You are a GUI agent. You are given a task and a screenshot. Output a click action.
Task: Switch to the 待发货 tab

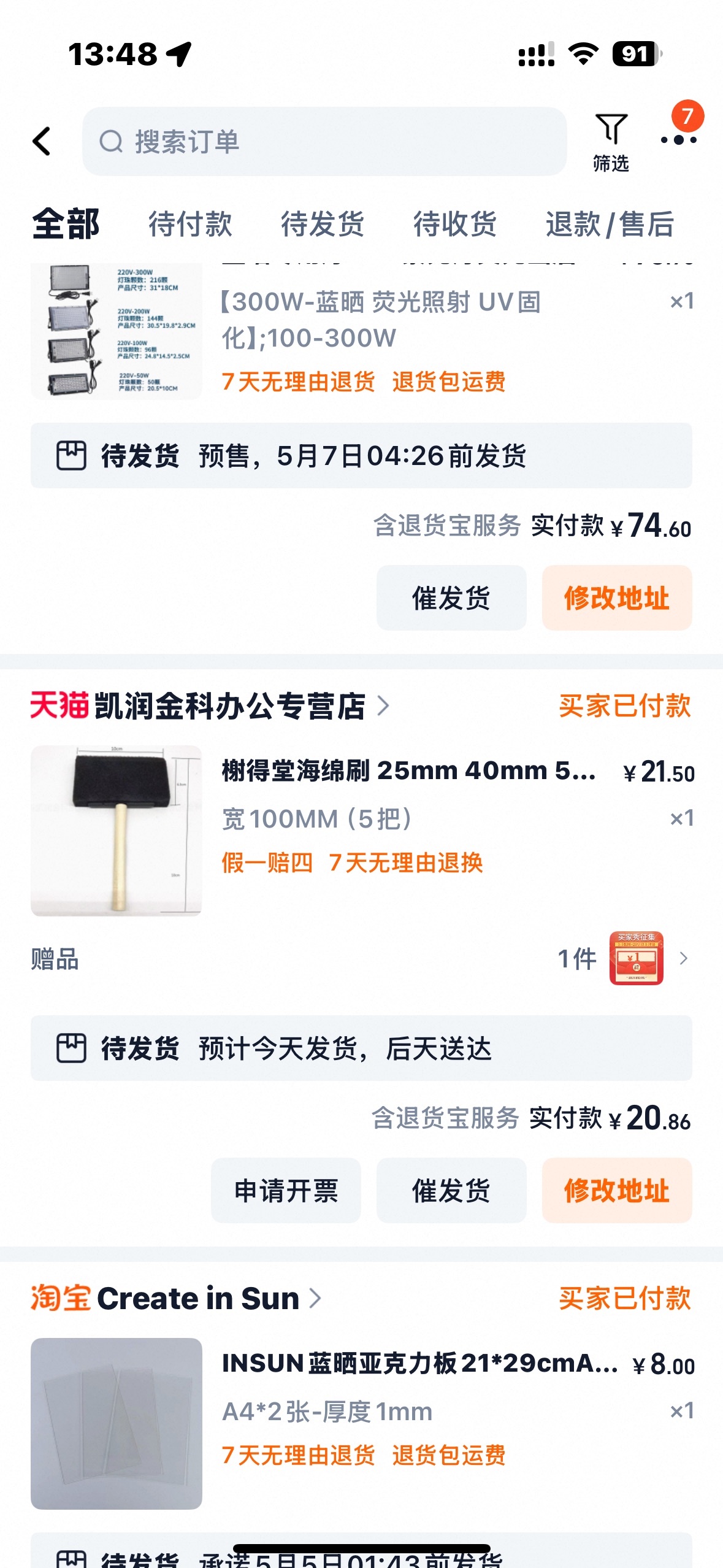coord(323,224)
